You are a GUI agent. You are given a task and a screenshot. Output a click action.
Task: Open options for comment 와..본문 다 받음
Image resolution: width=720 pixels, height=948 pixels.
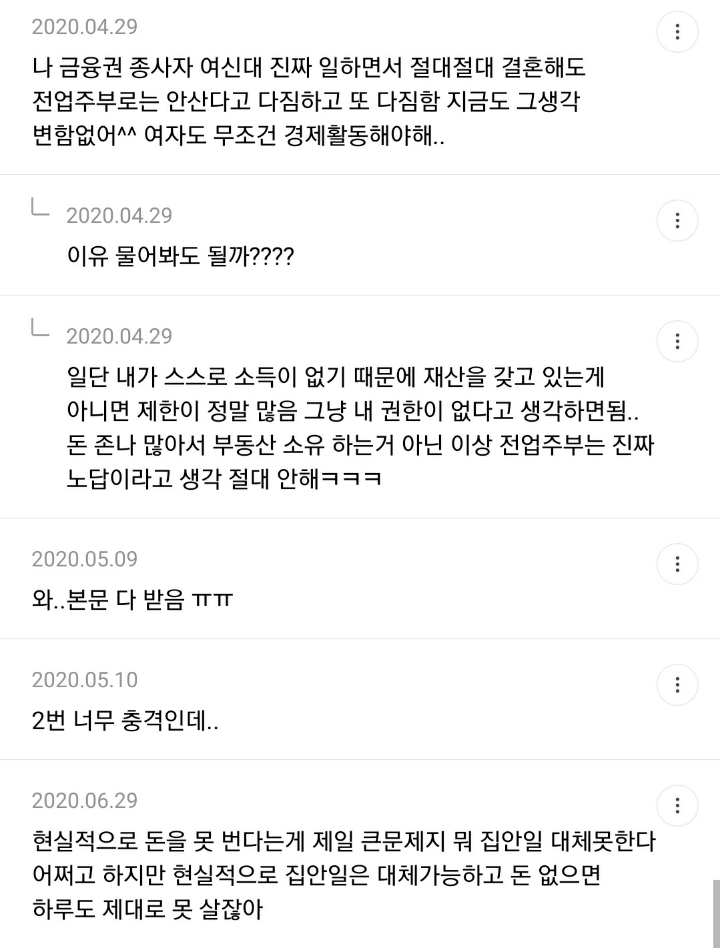click(678, 563)
